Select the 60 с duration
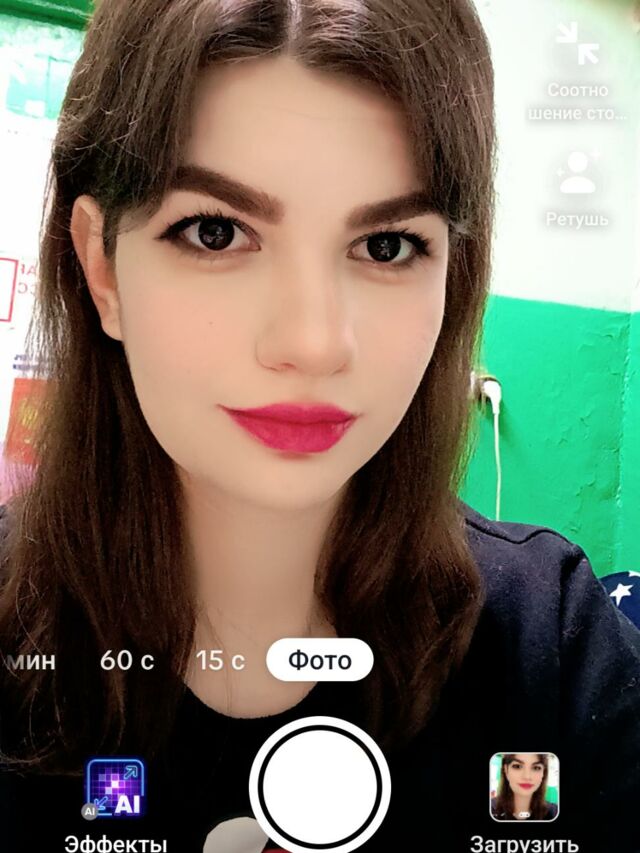 click(x=127, y=661)
